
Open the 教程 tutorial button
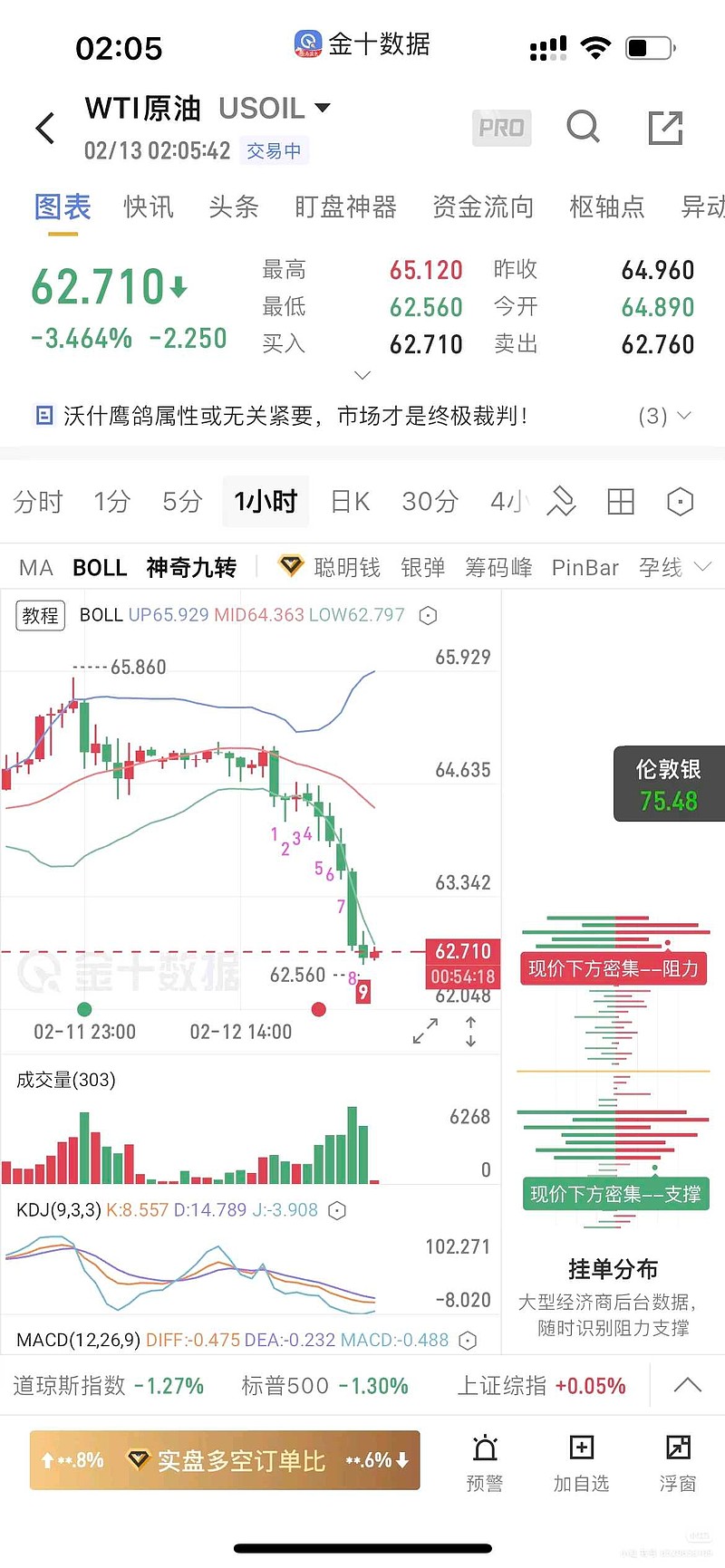point(40,615)
